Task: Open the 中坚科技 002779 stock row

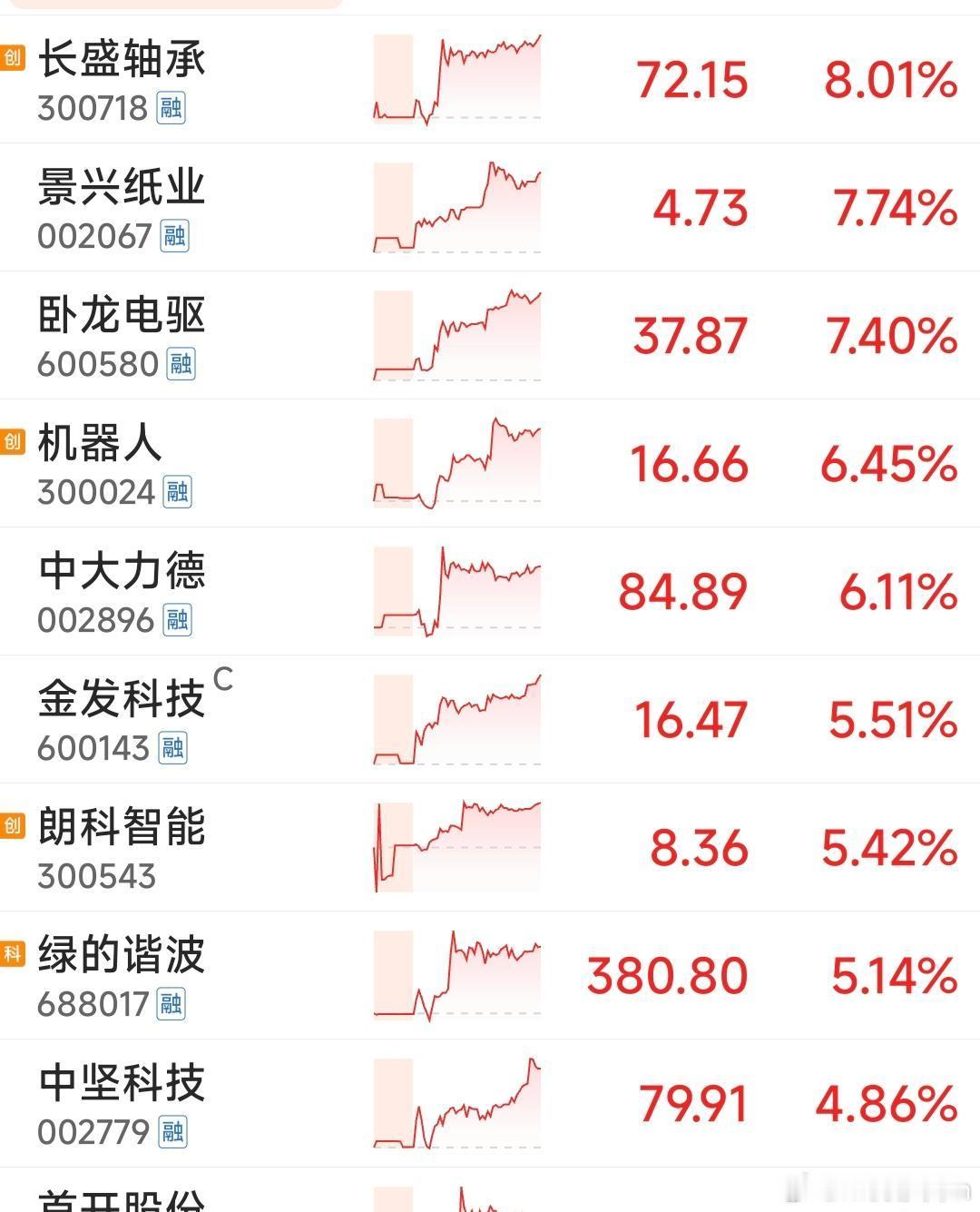Action: point(490,1103)
